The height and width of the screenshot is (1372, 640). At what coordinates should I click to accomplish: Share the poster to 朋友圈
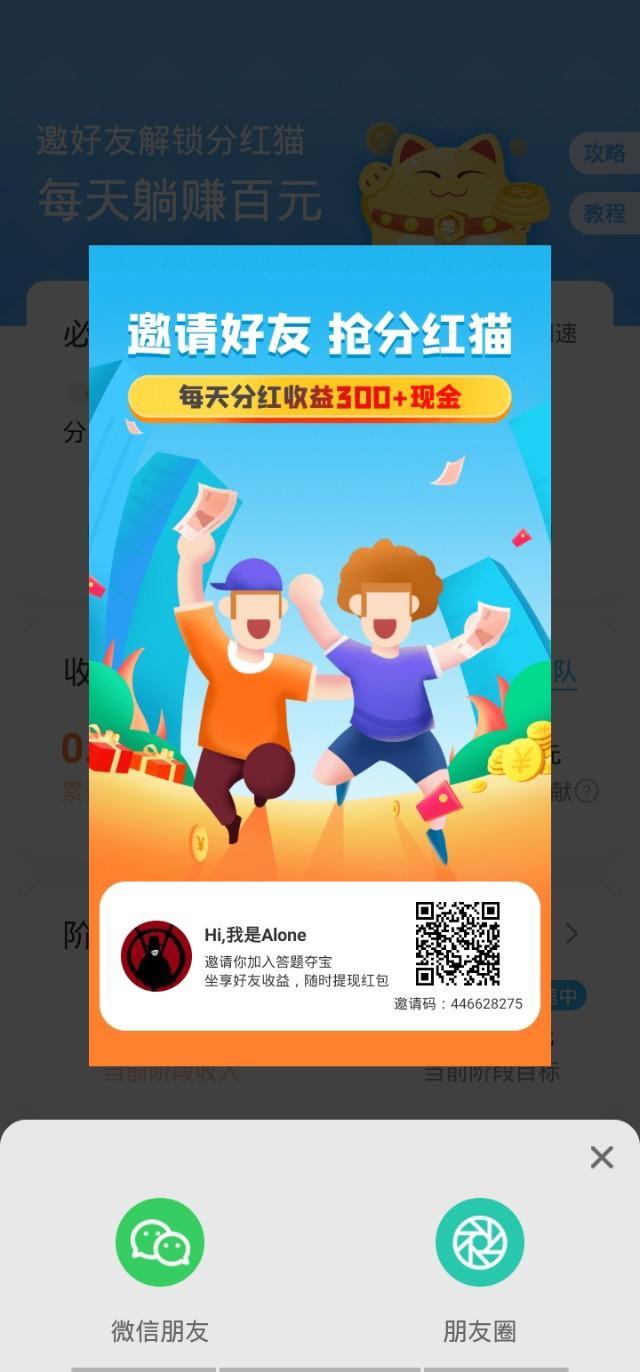pos(479,1242)
